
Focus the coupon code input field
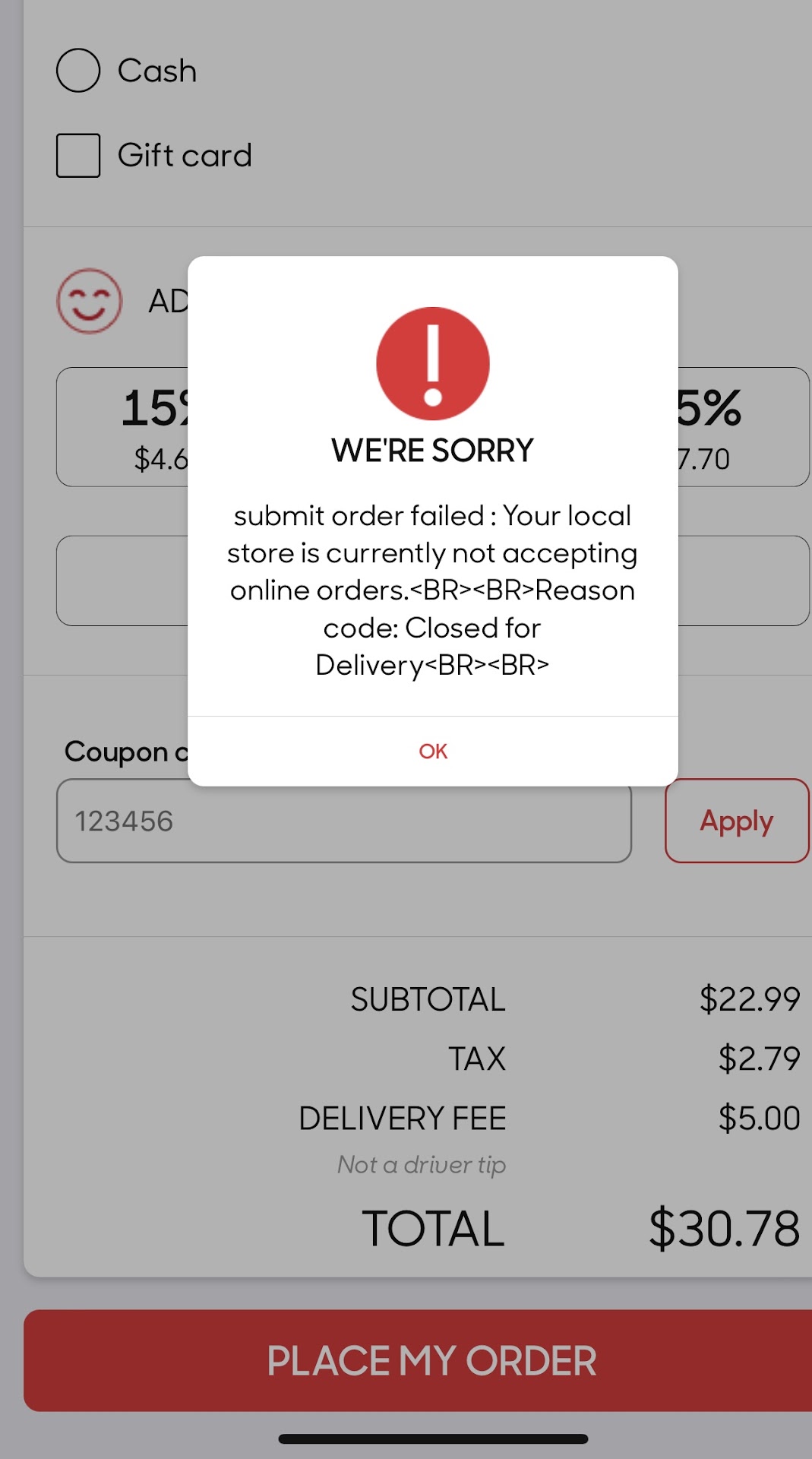[x=343, y=821]
